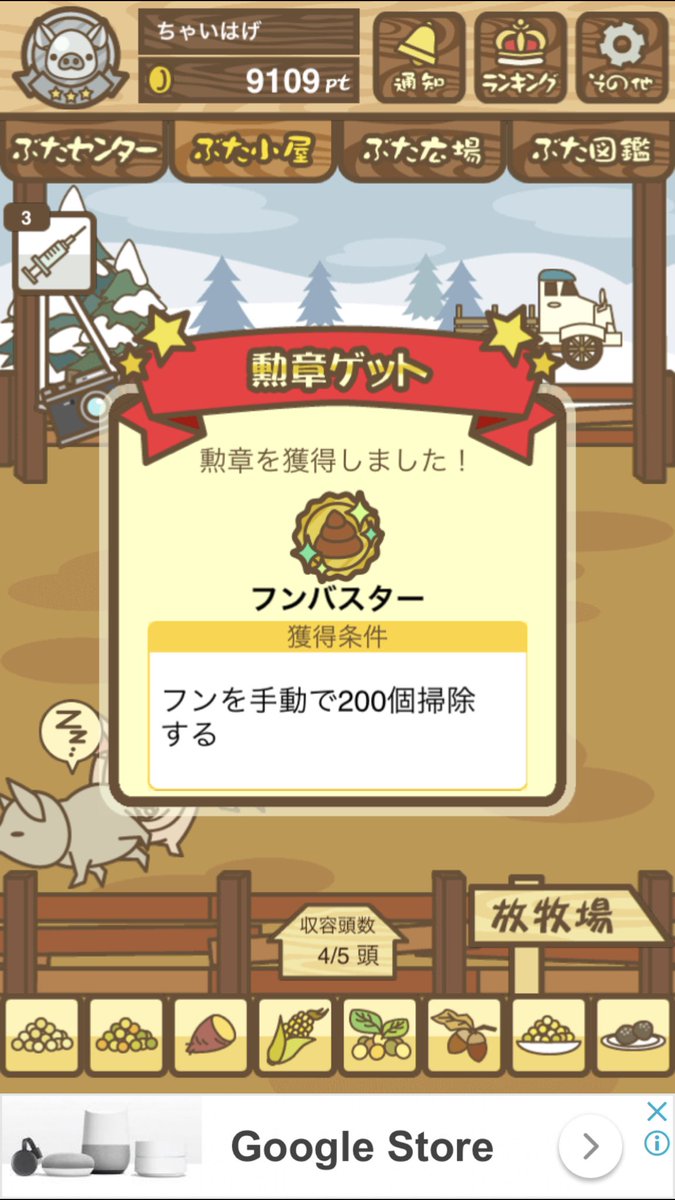The image size is (675, 1200).
Task: Open the ad info icon
Action: 656,1143
